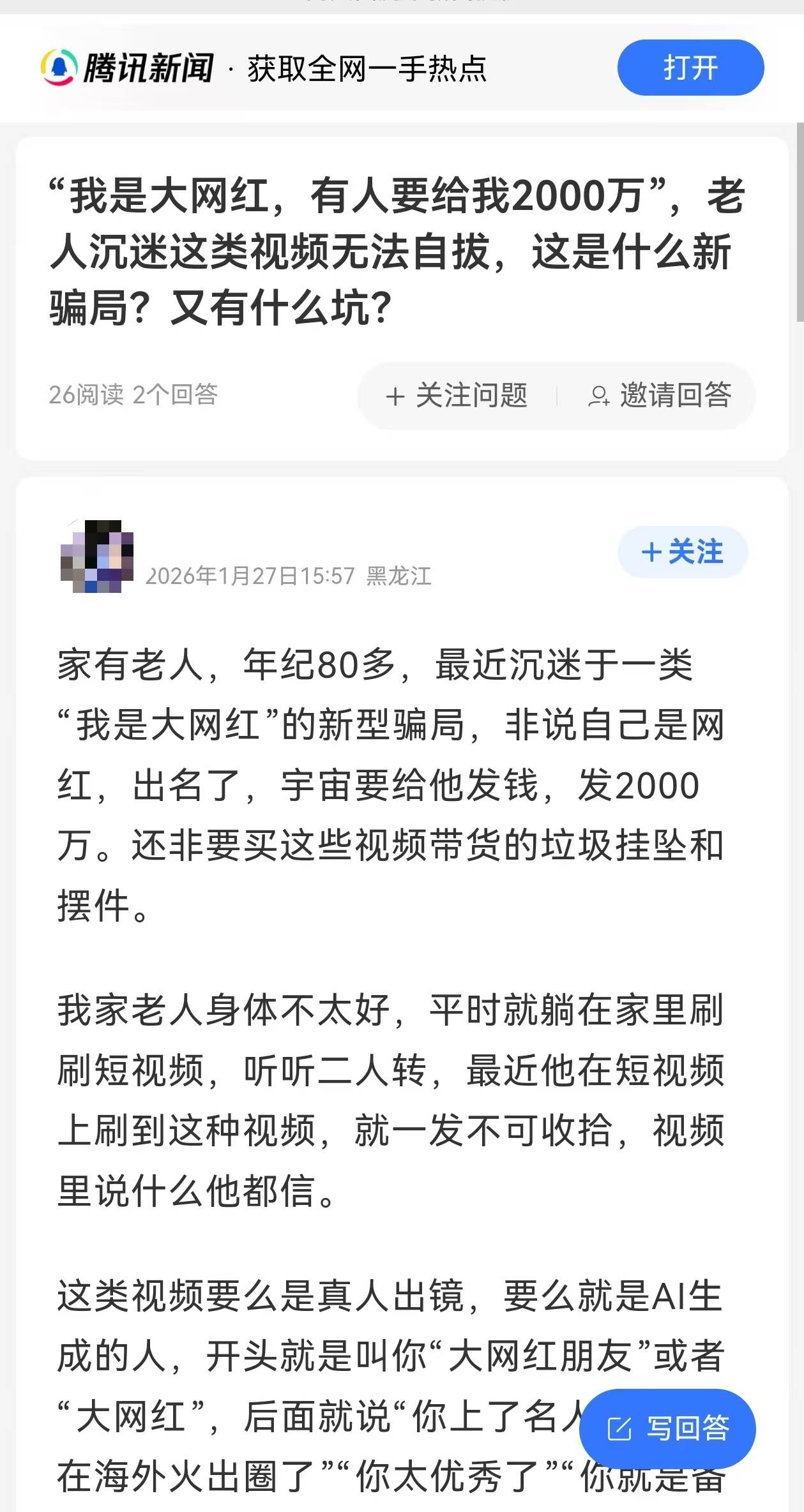Tap the 写回答 floating button
The width and height of the screenshot is (804, 1512).
coord(667,1428)
